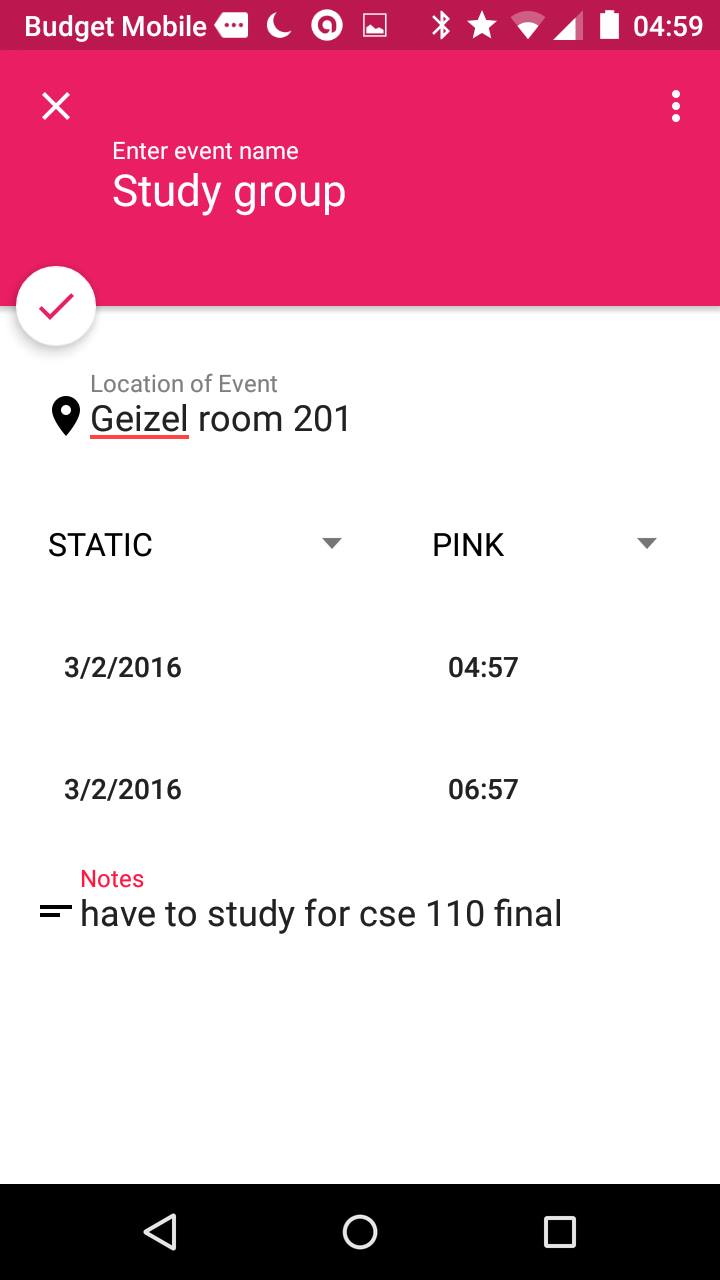The height and width of the screenshot is (1280, 720).
Task: Edit the Notes field
Action: (321, 913)
